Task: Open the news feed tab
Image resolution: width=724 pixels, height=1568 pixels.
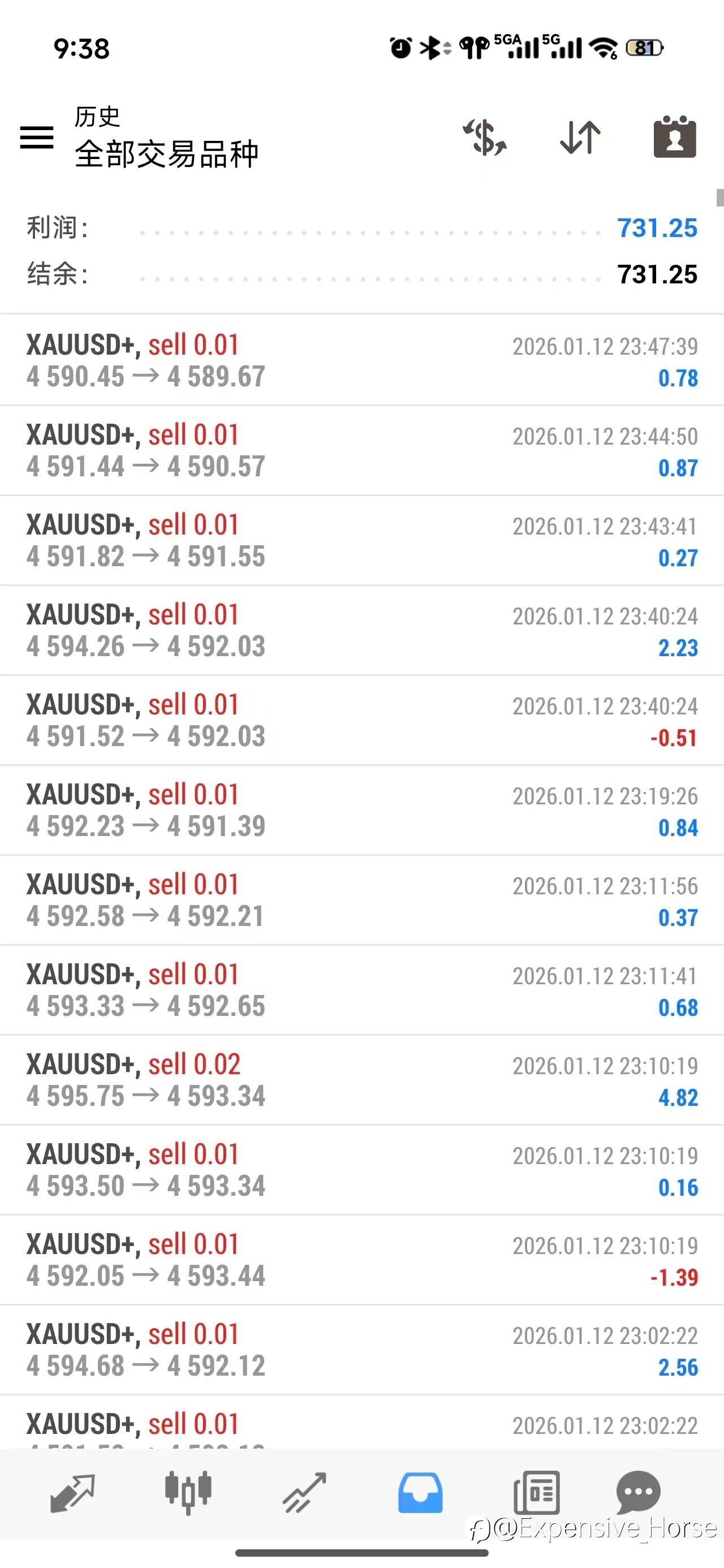Action: (x=536, y=1493)
